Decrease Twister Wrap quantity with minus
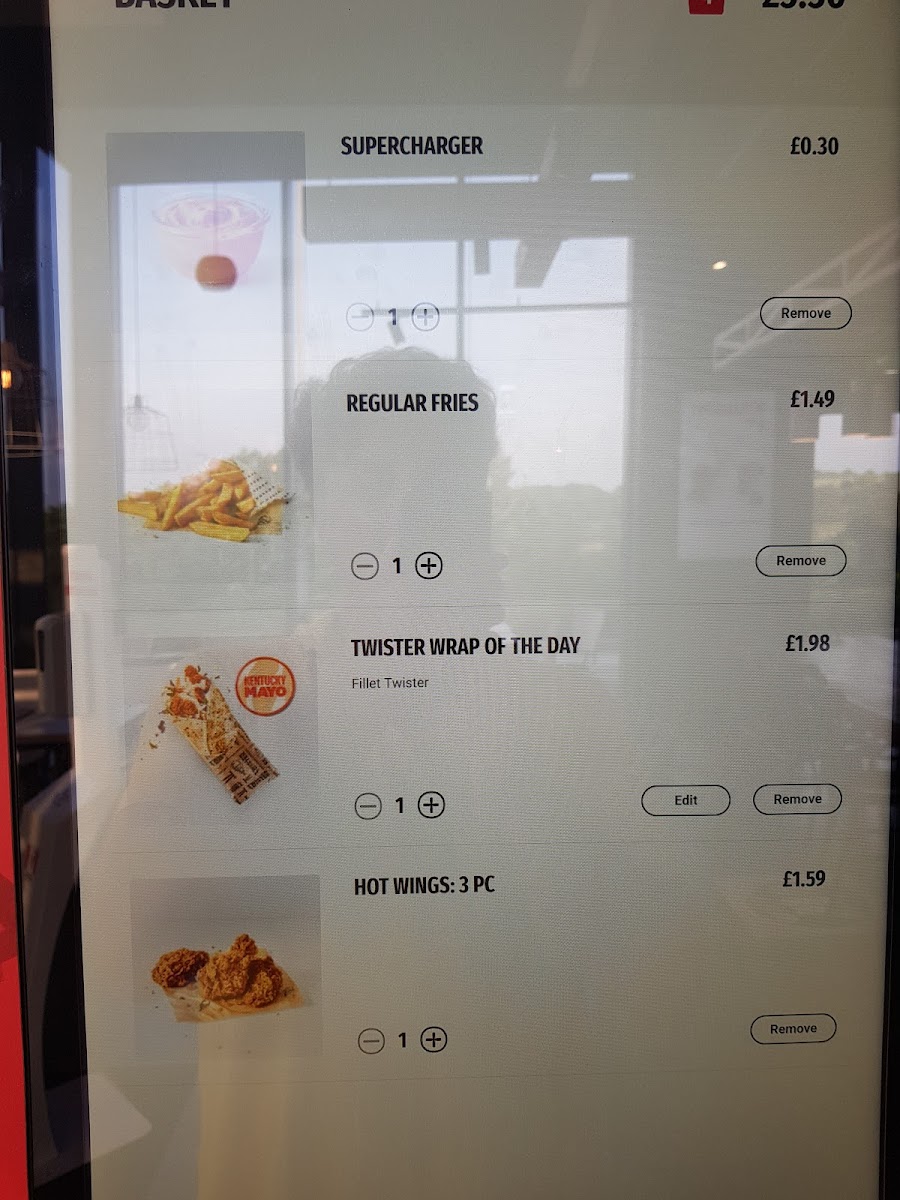 pyautogui.click(x=368, y=806)
